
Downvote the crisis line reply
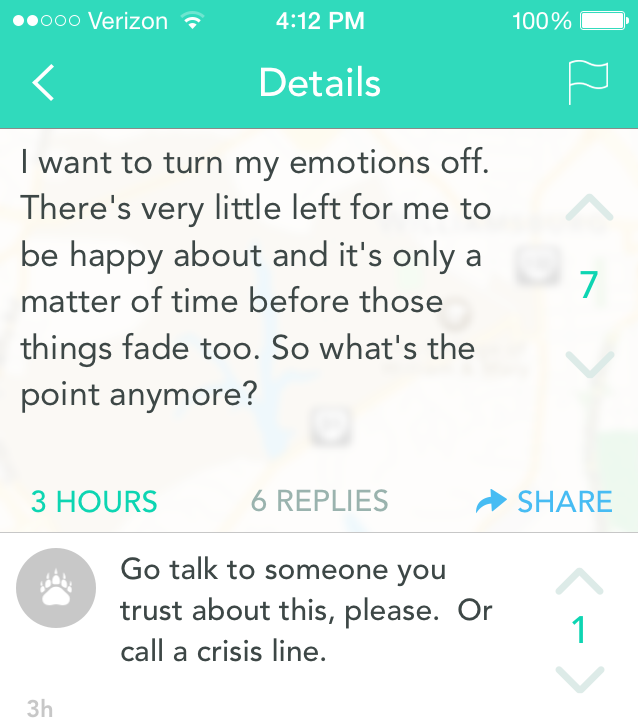[578, 677]
